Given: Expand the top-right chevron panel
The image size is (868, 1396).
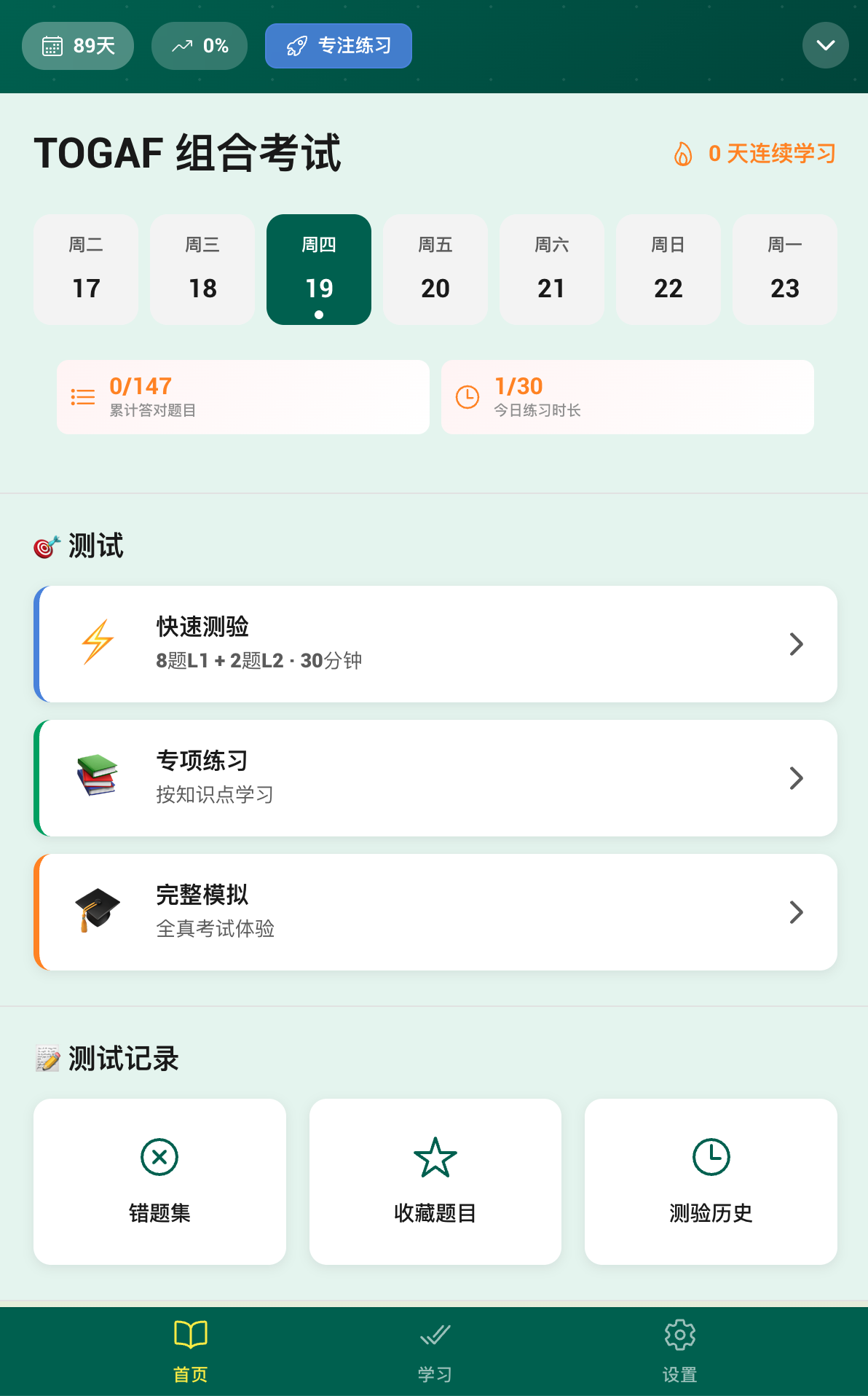Looking at the screenshot, I should [x=824, y=45].
